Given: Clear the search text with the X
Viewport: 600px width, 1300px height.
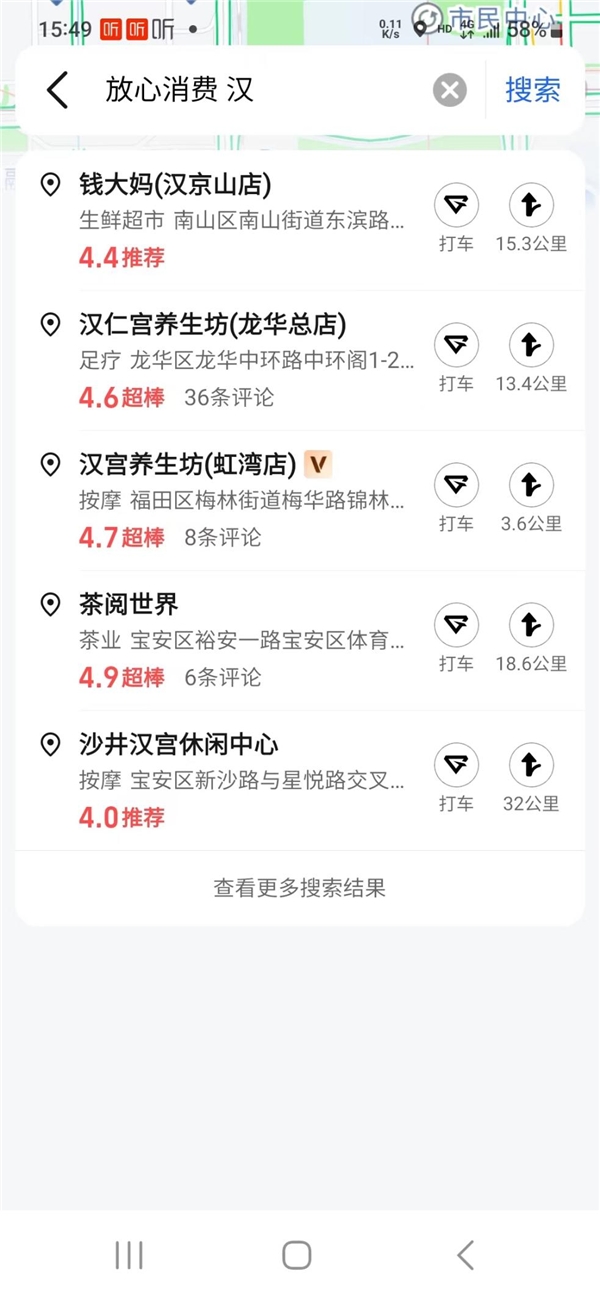Looking at the screenshot, I should 449,90.
